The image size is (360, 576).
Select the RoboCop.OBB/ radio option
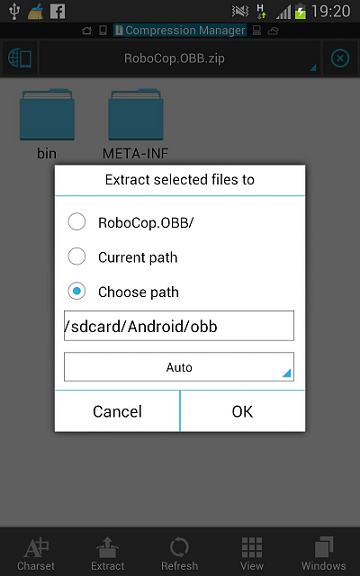77,222
